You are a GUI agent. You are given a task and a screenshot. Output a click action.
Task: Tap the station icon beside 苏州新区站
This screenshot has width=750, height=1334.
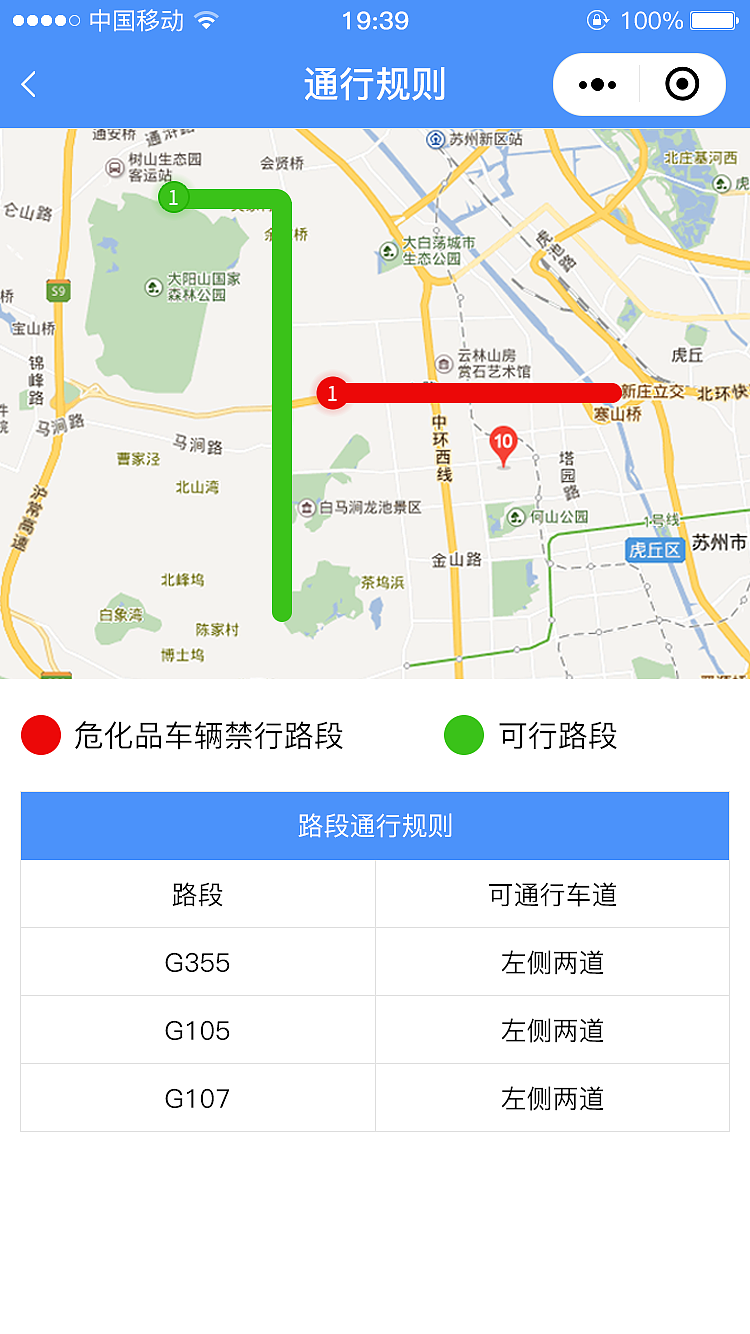[436, 139]
